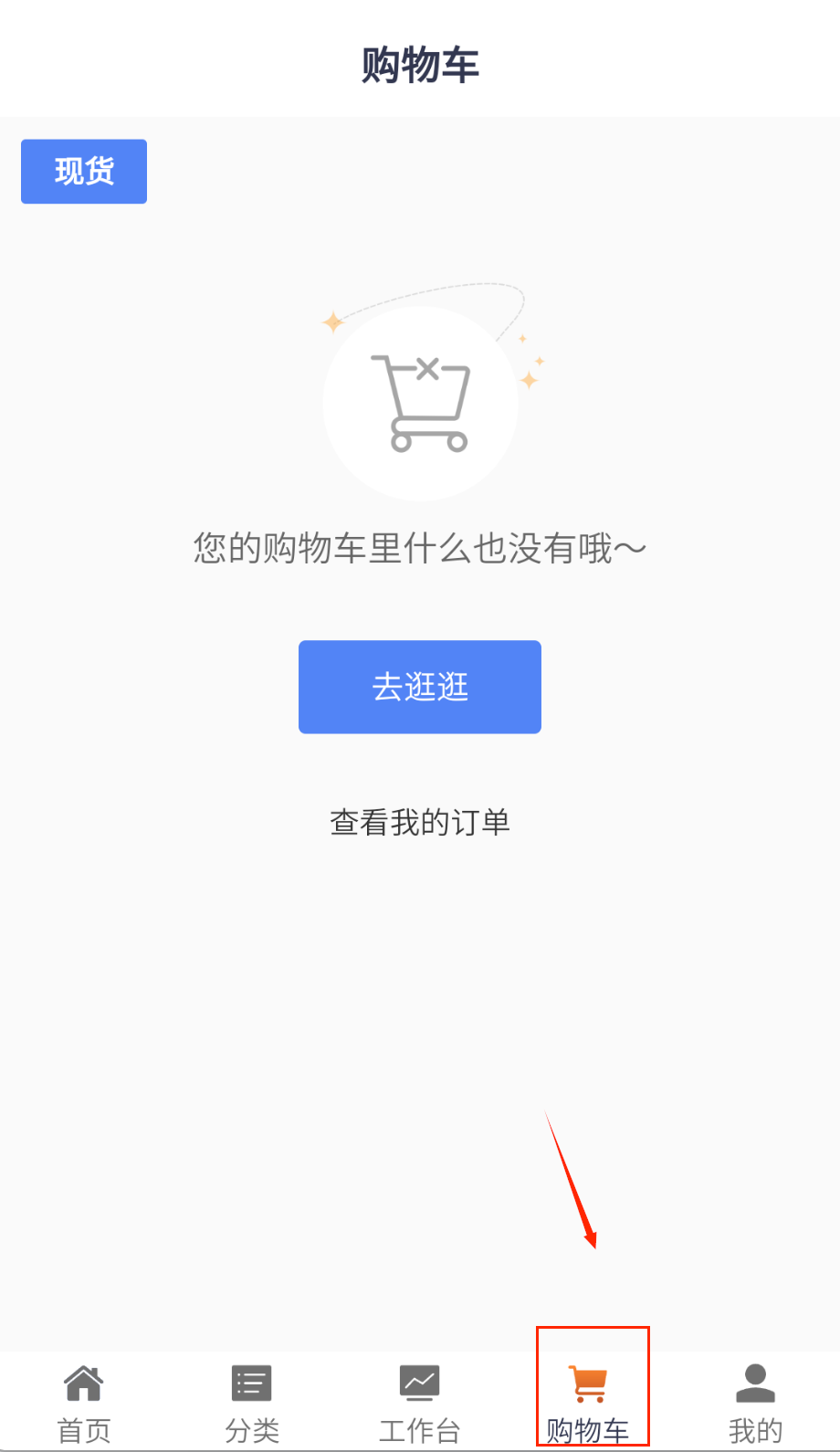840x1452 pixels.
Task: Select the 现货 filter button
Action: [84, 172]
